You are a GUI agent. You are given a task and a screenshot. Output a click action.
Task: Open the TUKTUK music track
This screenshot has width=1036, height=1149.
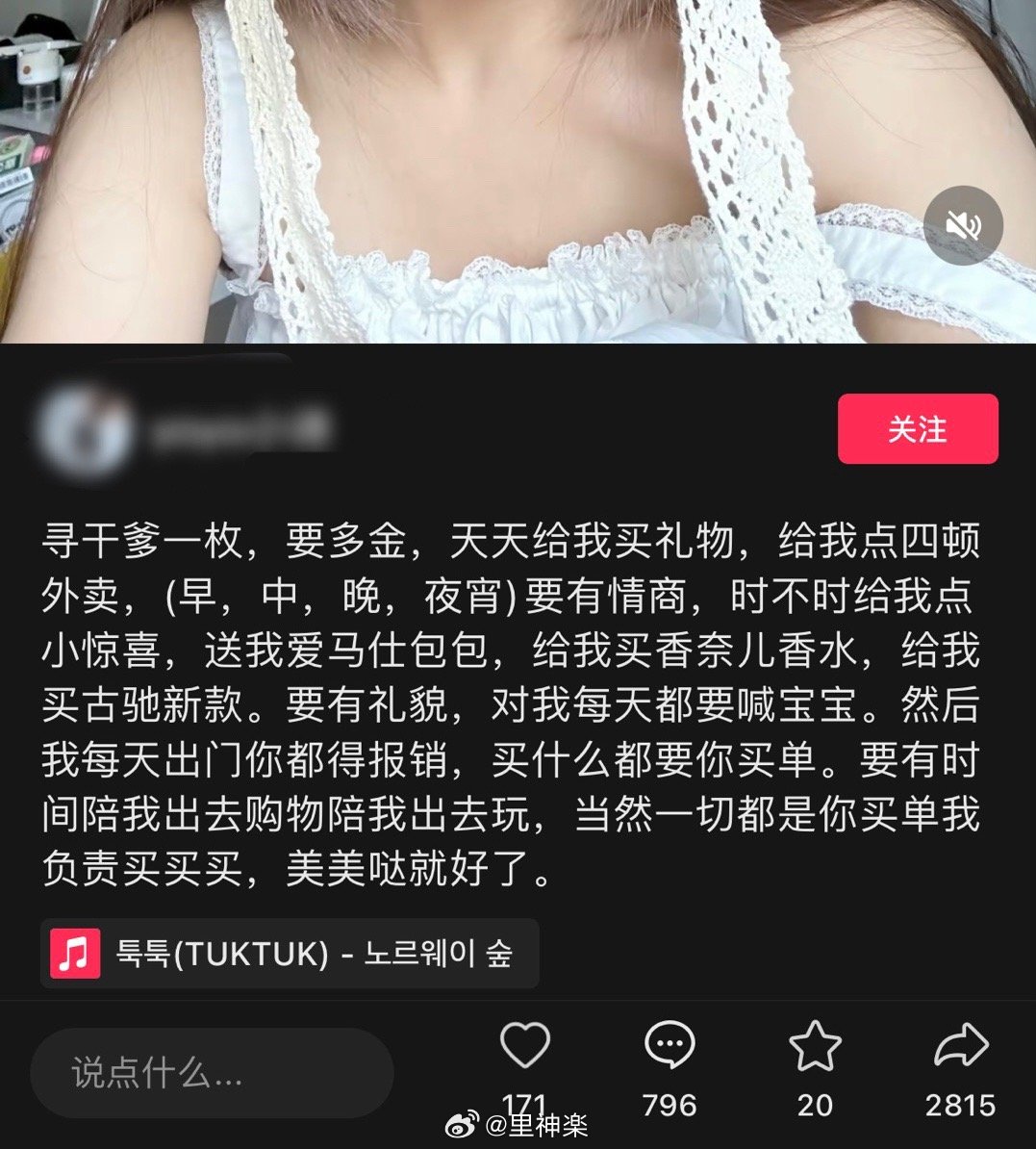290,954
